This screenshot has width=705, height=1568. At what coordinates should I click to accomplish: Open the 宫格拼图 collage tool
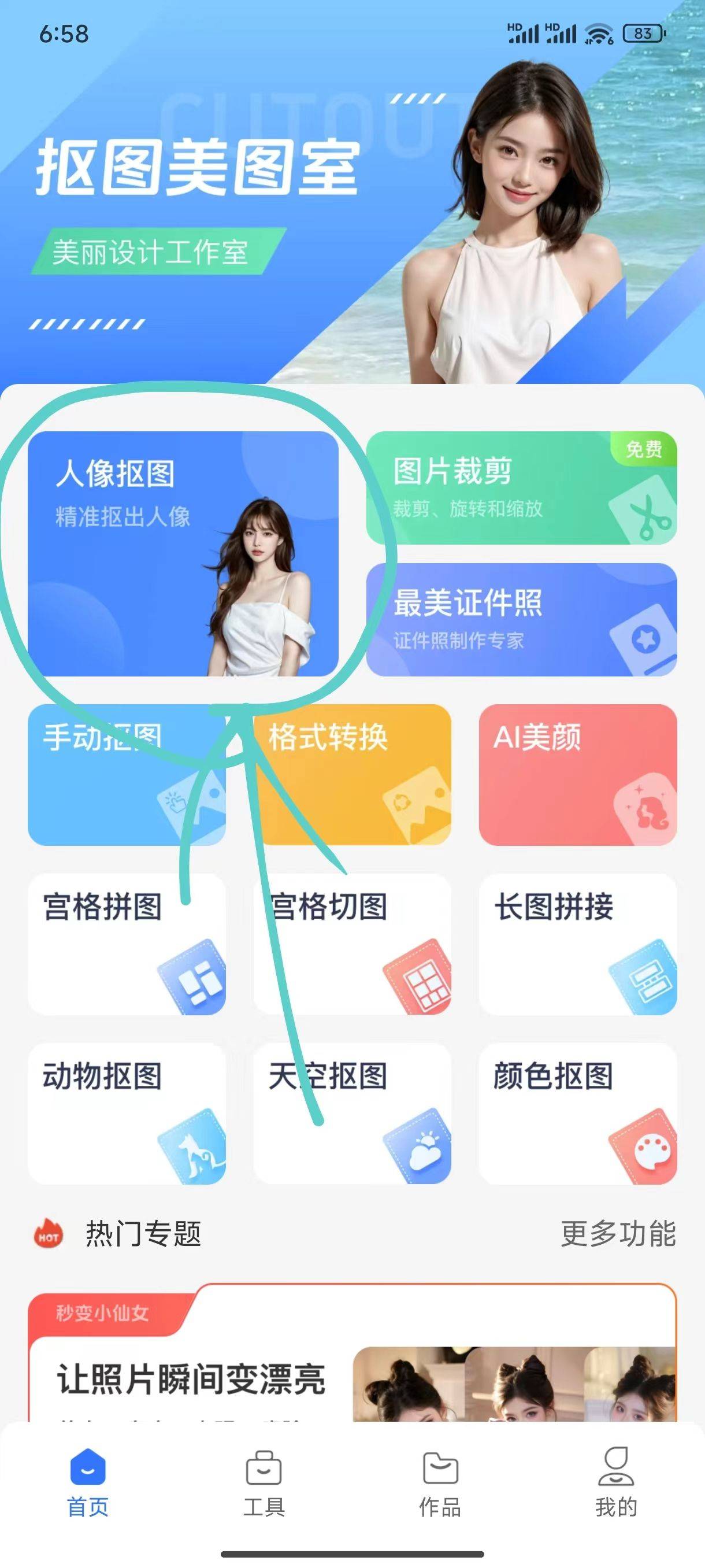[127, 944]
